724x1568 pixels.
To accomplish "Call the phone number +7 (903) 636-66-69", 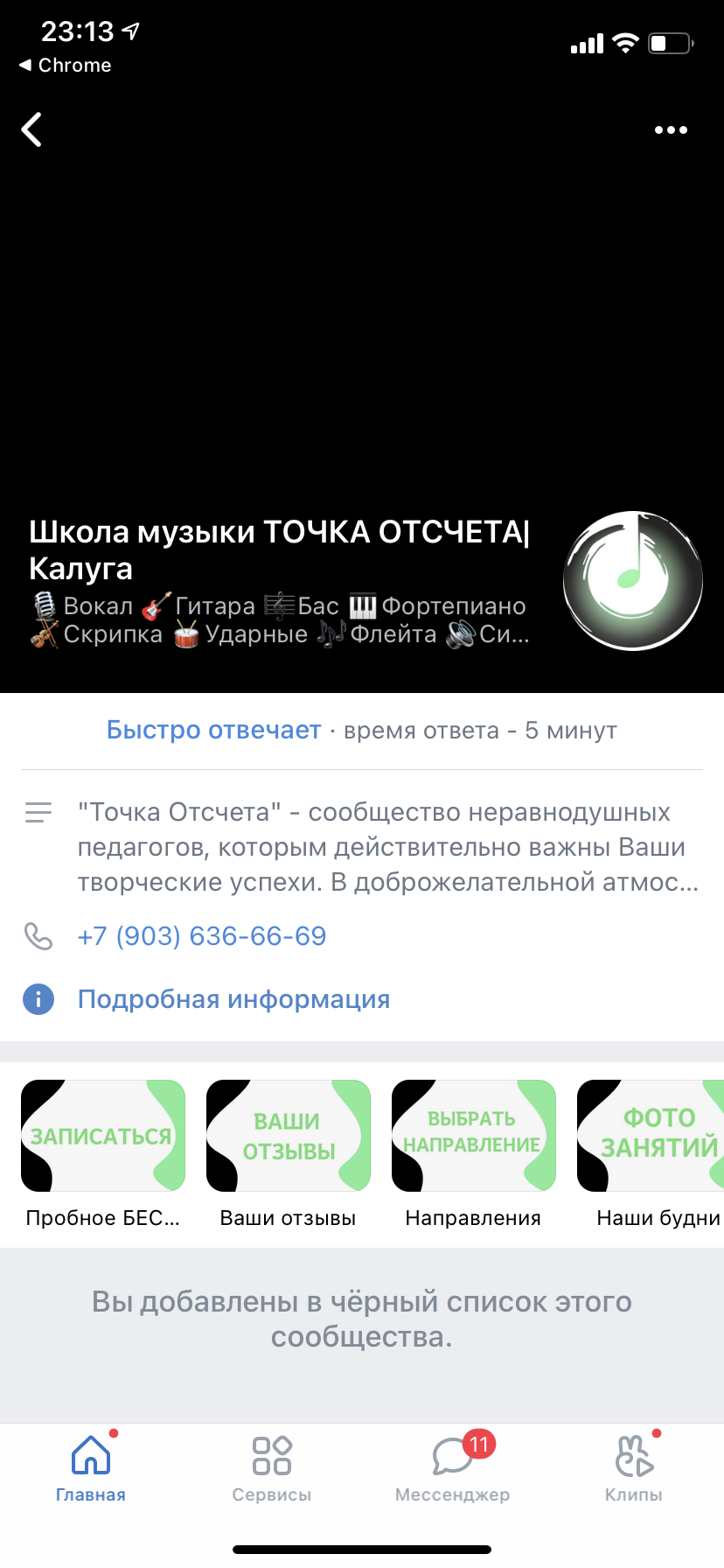I will pos(202,936).
